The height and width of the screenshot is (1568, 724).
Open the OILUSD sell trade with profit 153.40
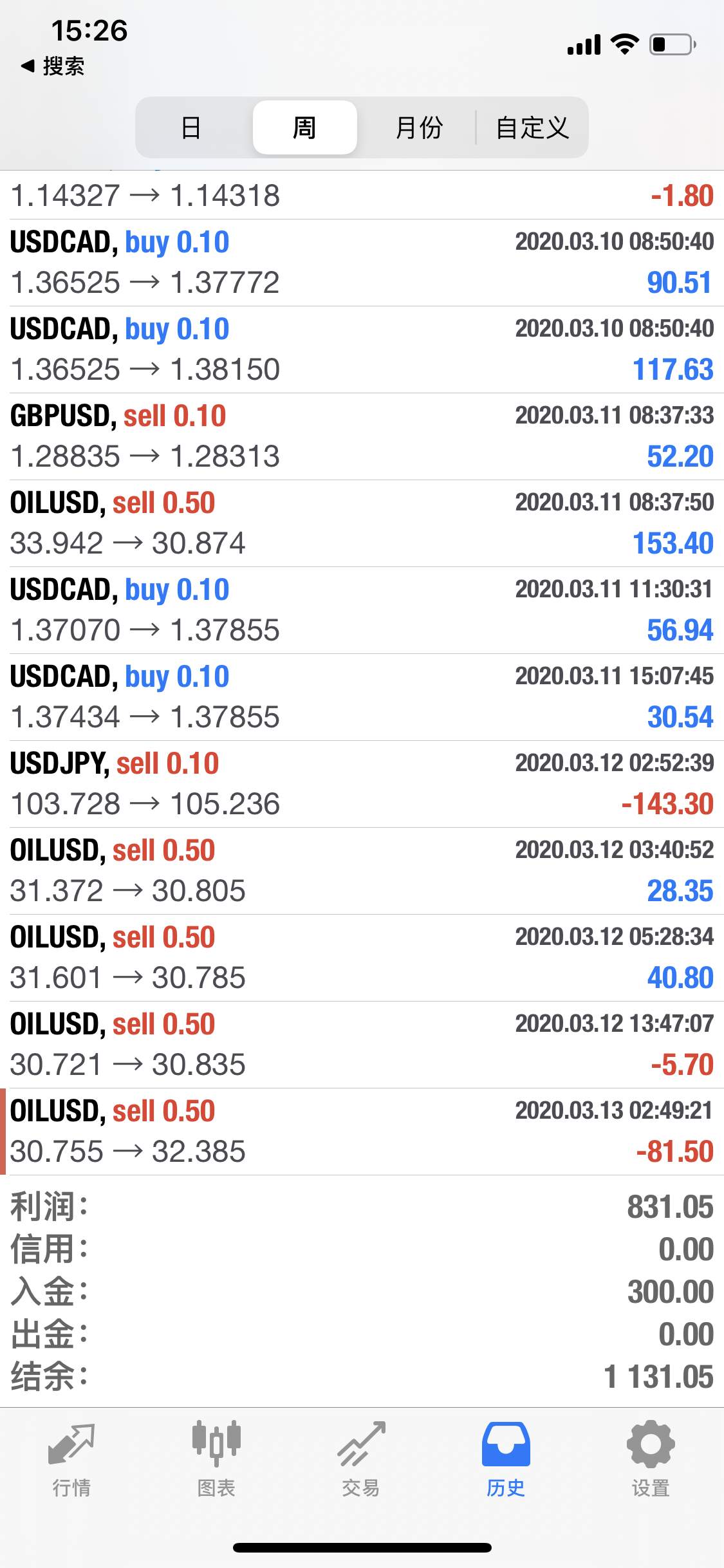click(362, 523)
